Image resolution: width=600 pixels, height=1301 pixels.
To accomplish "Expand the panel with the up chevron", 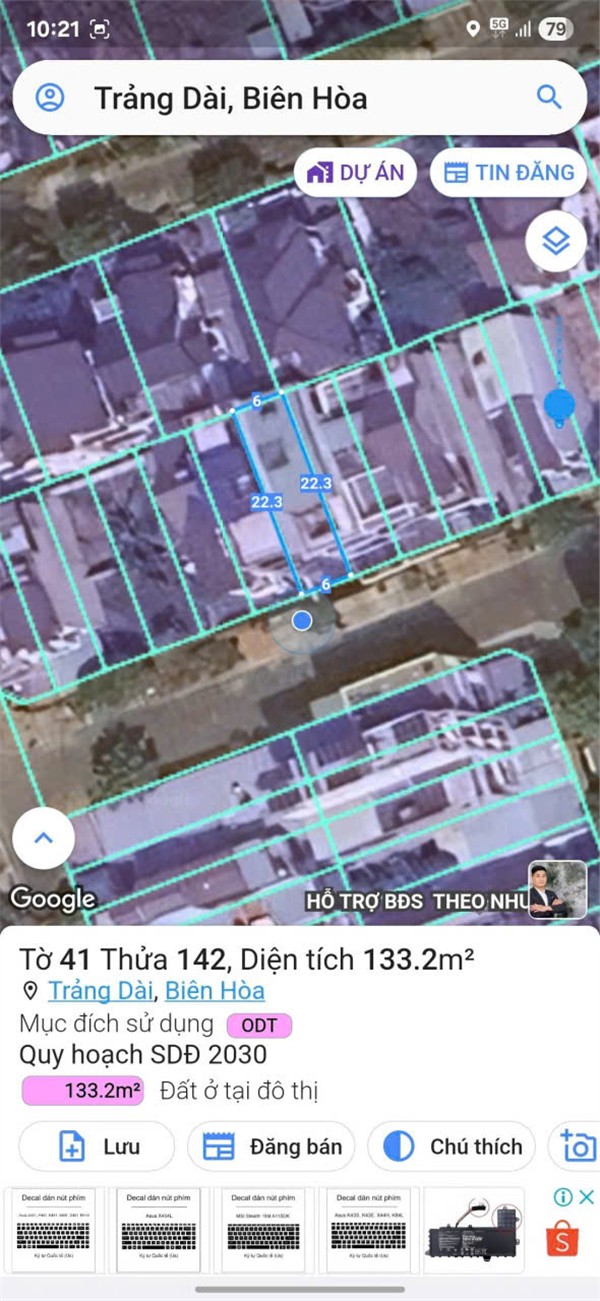I will tap(43, 838).
